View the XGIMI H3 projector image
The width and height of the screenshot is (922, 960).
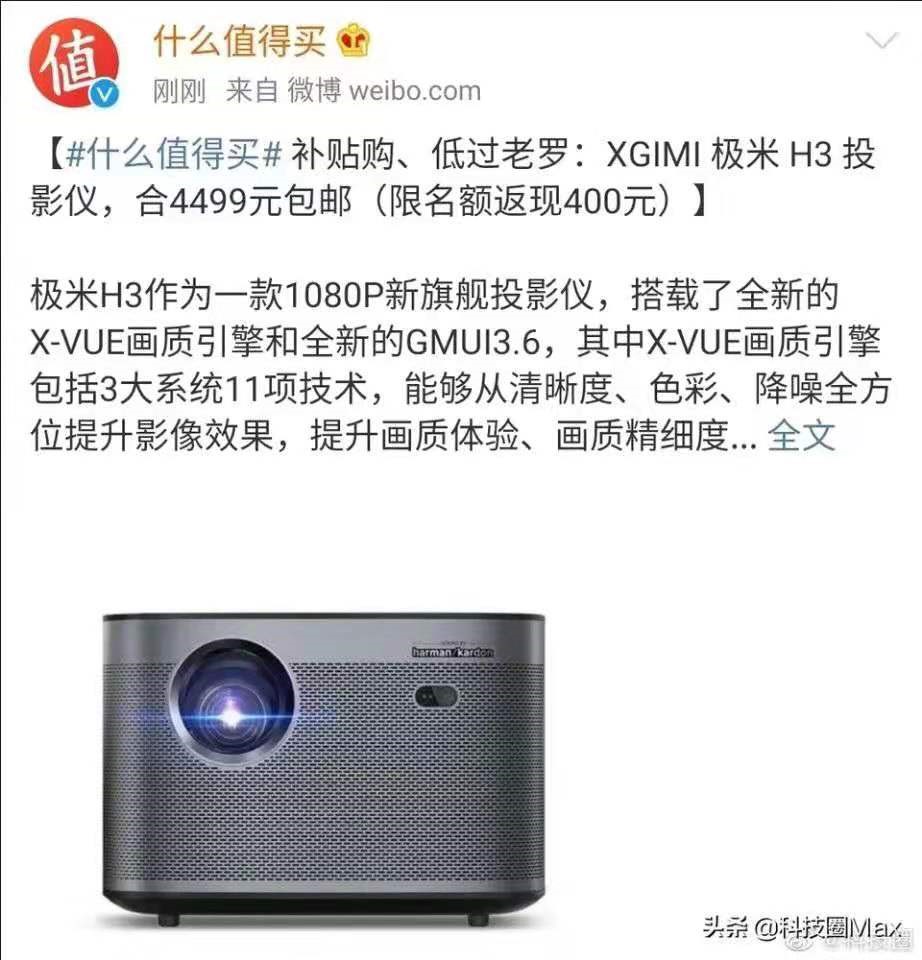click(x=325, y=765)
